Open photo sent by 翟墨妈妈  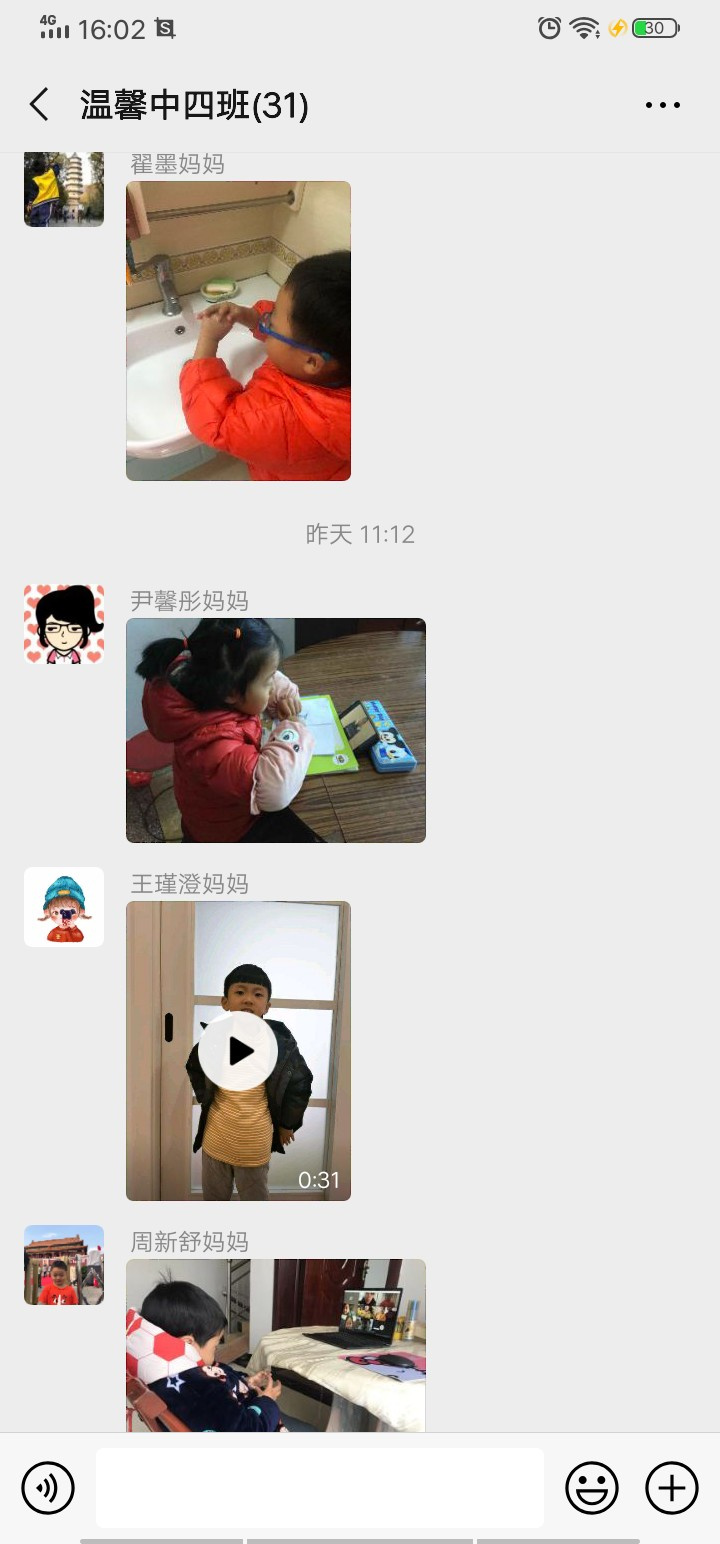point(238,330)
